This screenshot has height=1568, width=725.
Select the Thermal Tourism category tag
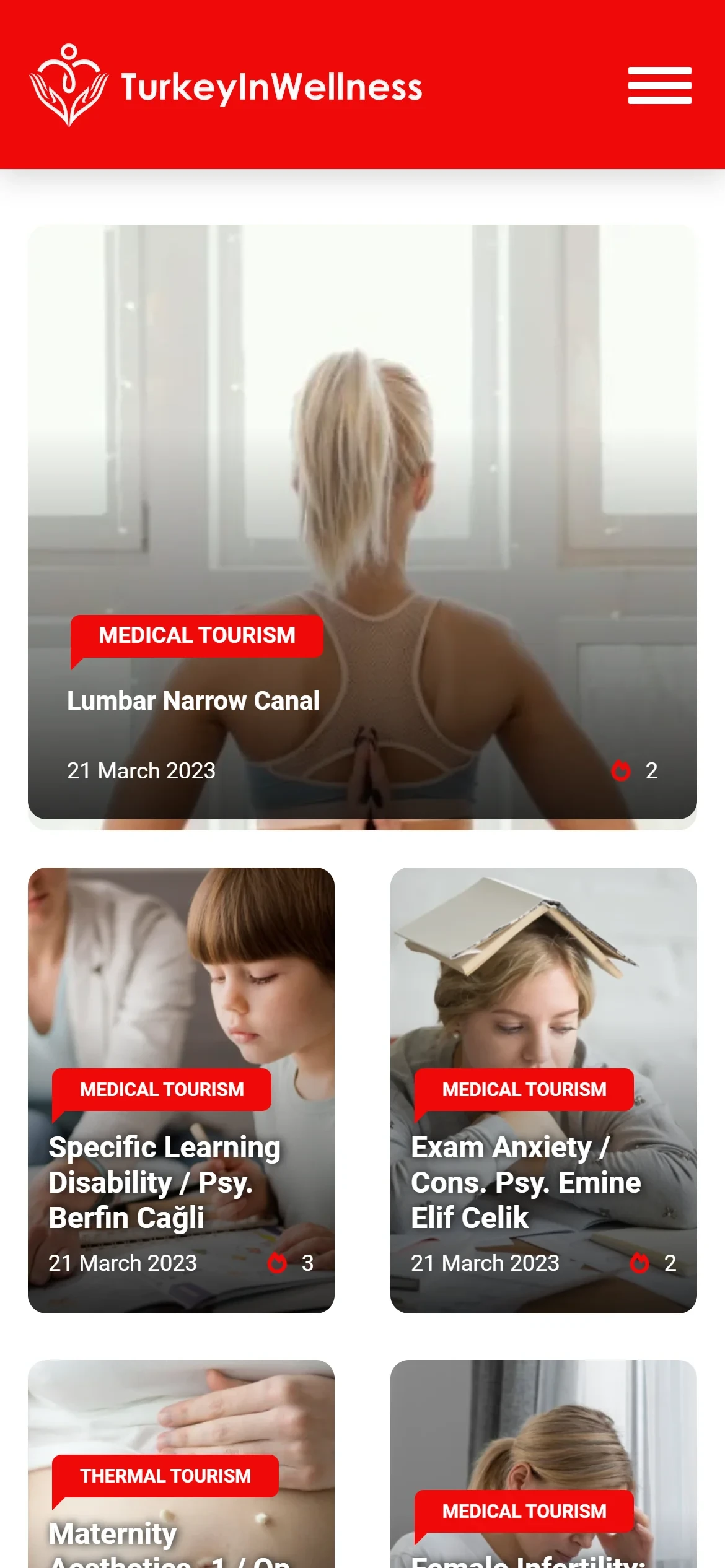coord(165,1476)
